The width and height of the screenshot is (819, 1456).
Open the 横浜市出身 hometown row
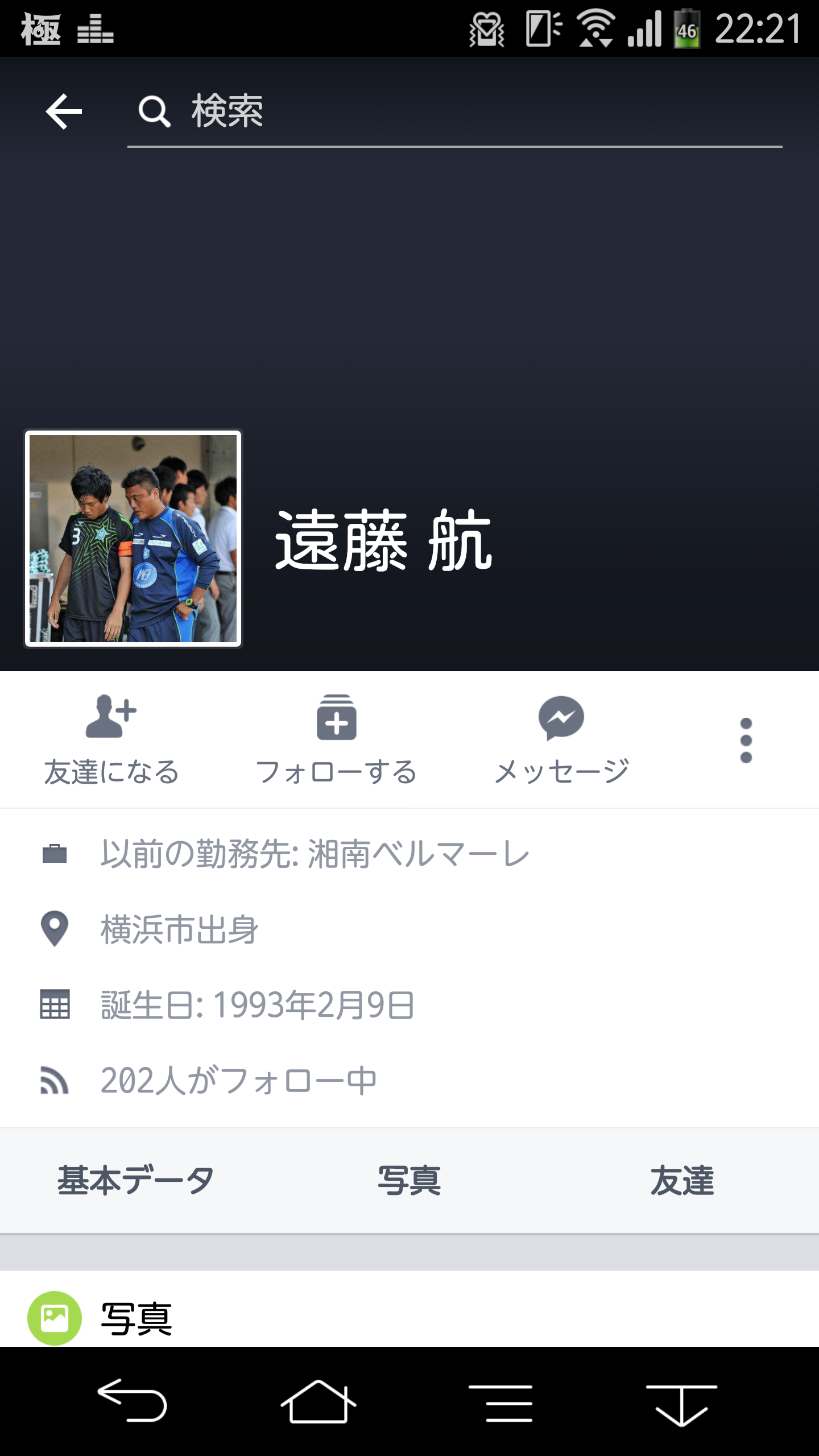pos(180,929)
